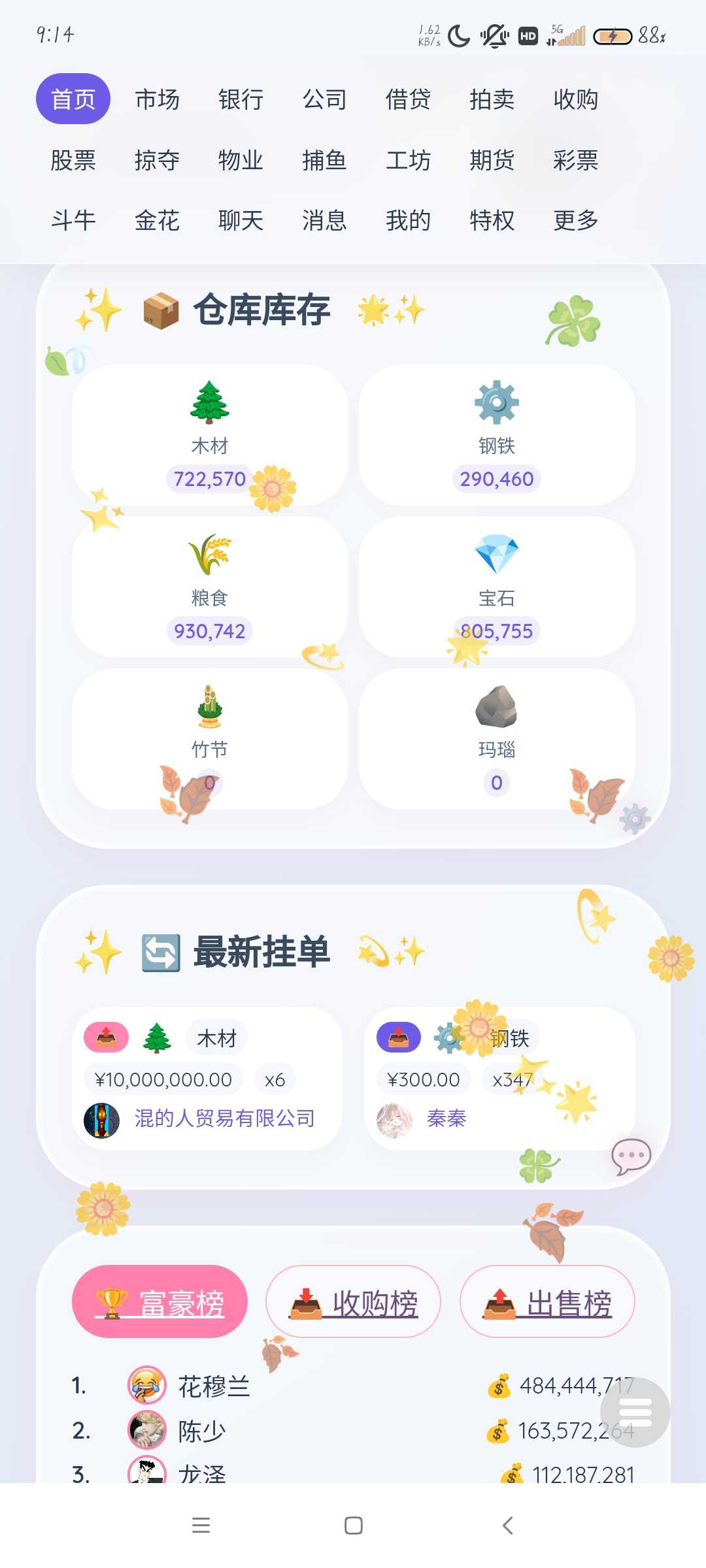Switch to the 期货 futures tab
The image size is (706, 1568).
tap(492, 160)
